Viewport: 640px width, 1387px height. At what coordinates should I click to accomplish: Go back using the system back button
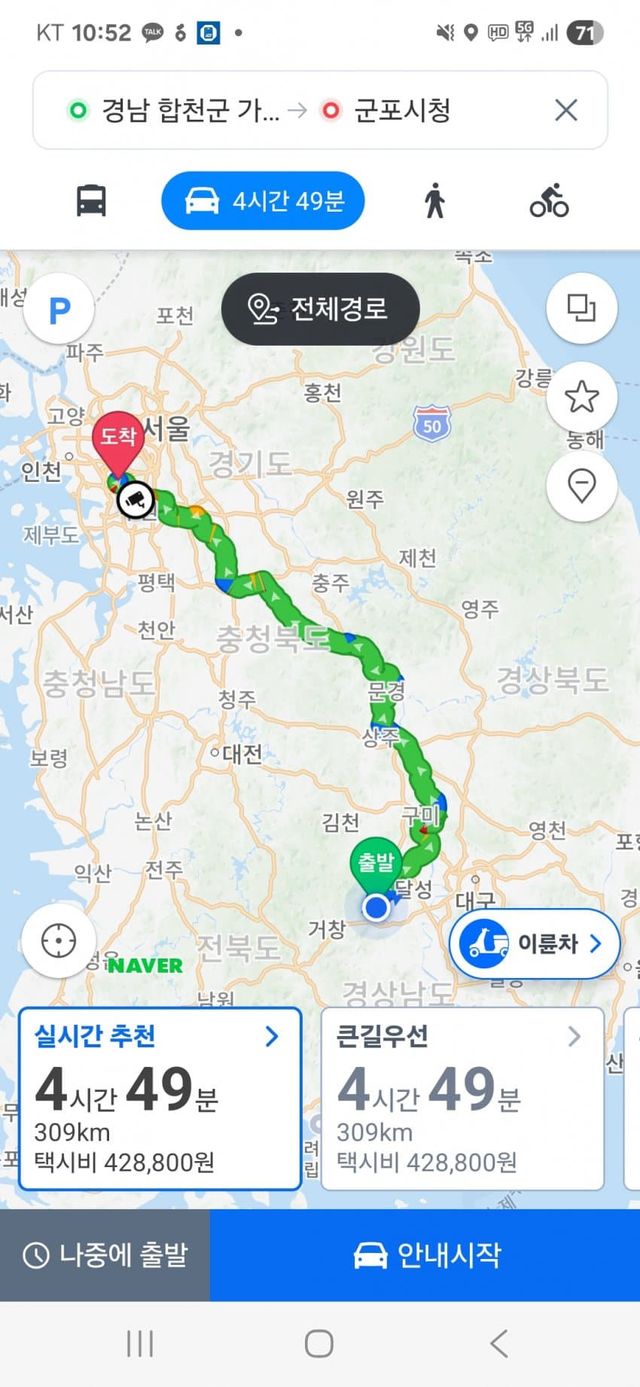[x=499, y=1343]
